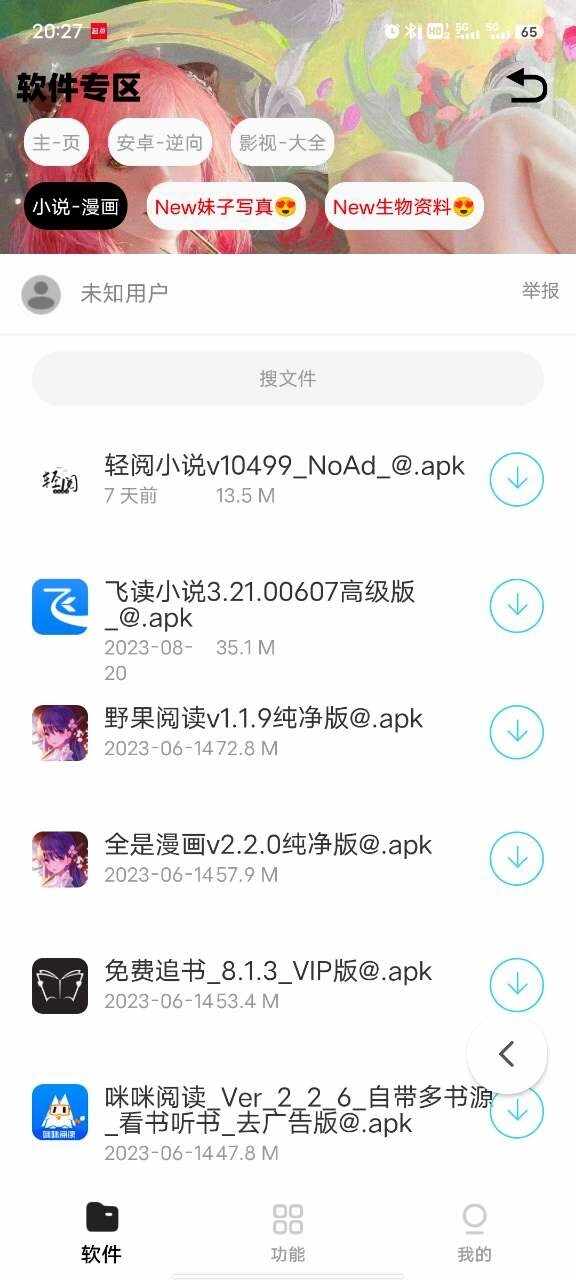This screenshot has width=576, height=1280.
Task: Tap 举报 to report
Action: pos(540,290)
